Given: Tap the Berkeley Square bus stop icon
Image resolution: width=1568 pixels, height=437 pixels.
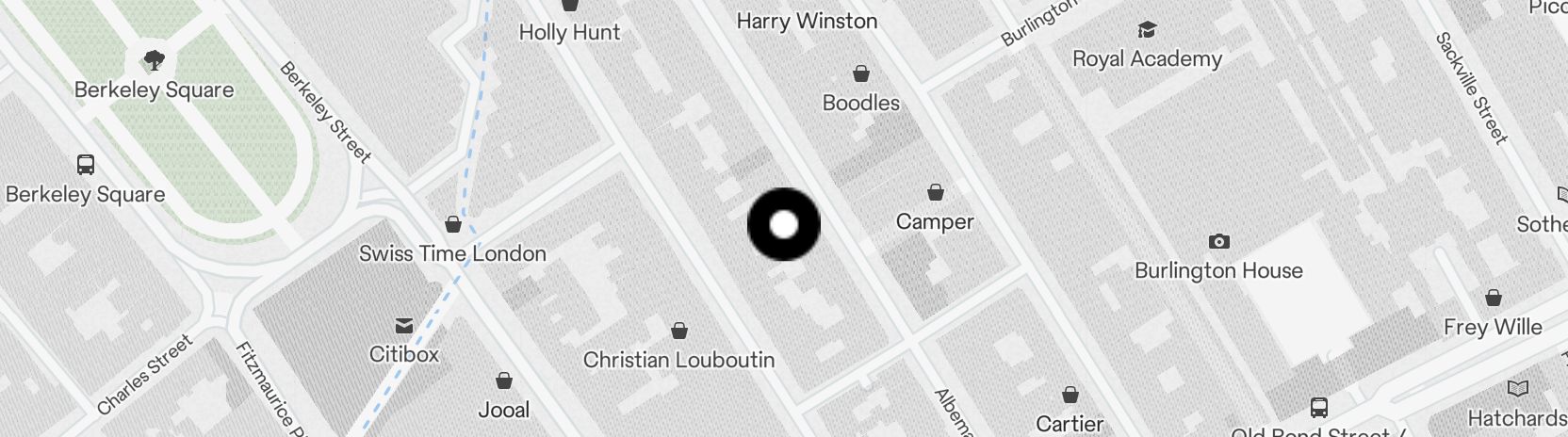Looking at the screenshot, I should point(86,165).
